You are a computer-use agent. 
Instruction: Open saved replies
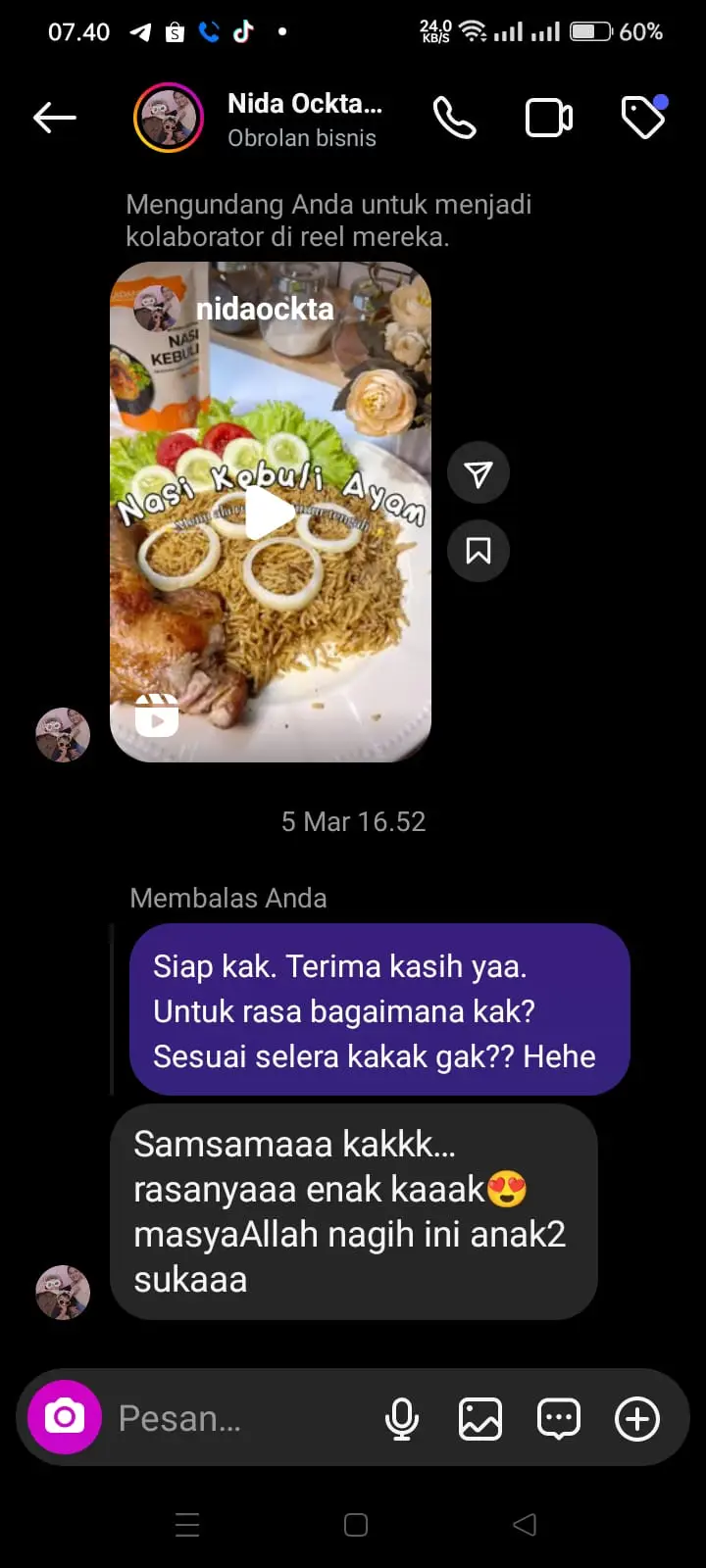click(x=559, y=1418)
